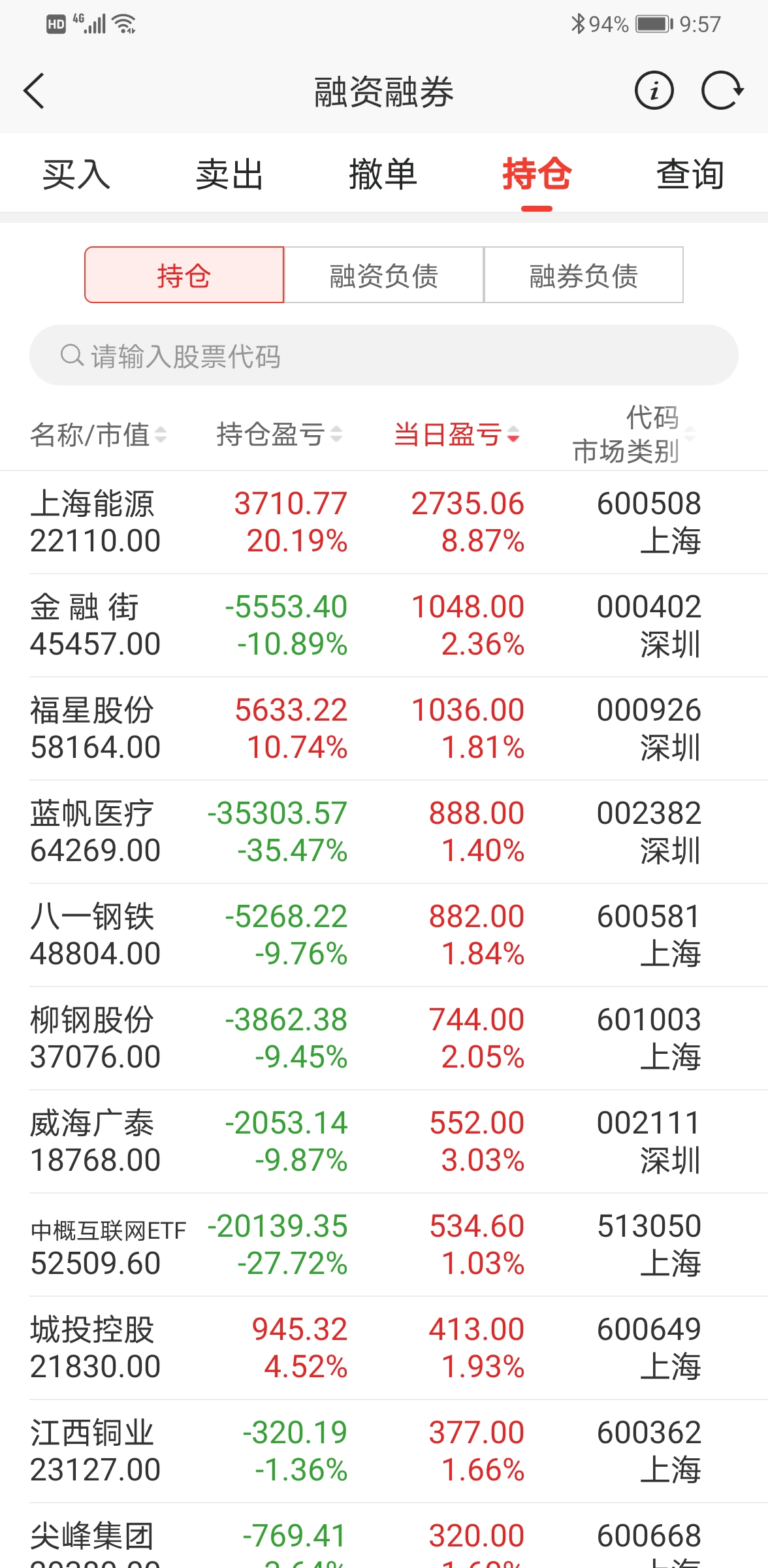
Task: Sort by 代码 市场类别 column
Action: tap(632, 434)
